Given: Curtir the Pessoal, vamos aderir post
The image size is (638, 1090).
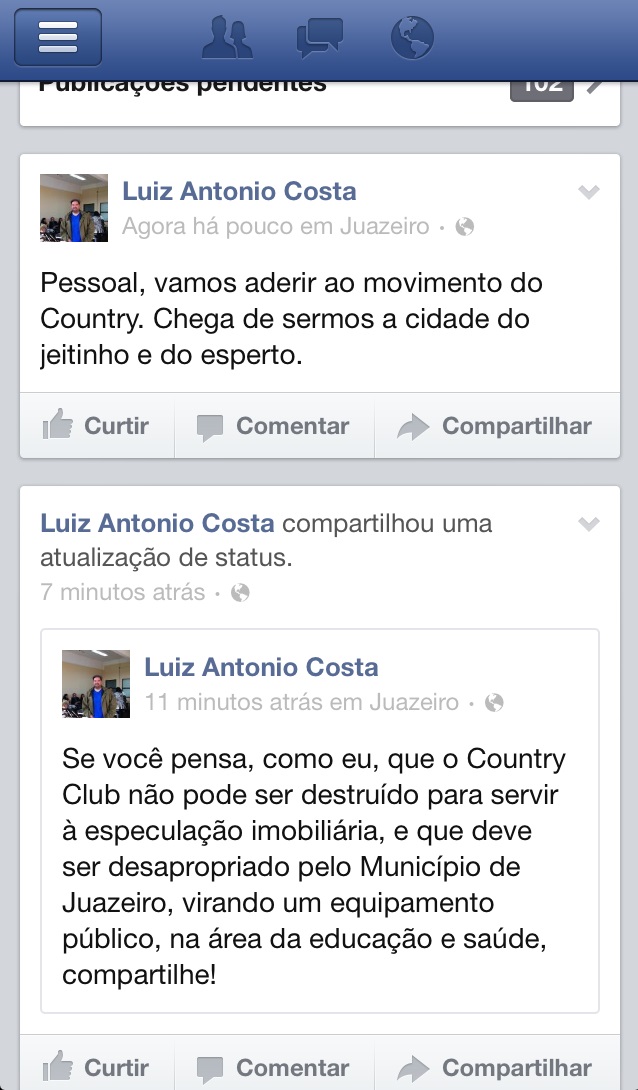Looking at the screenshot, I should click(x=97, y=426).
